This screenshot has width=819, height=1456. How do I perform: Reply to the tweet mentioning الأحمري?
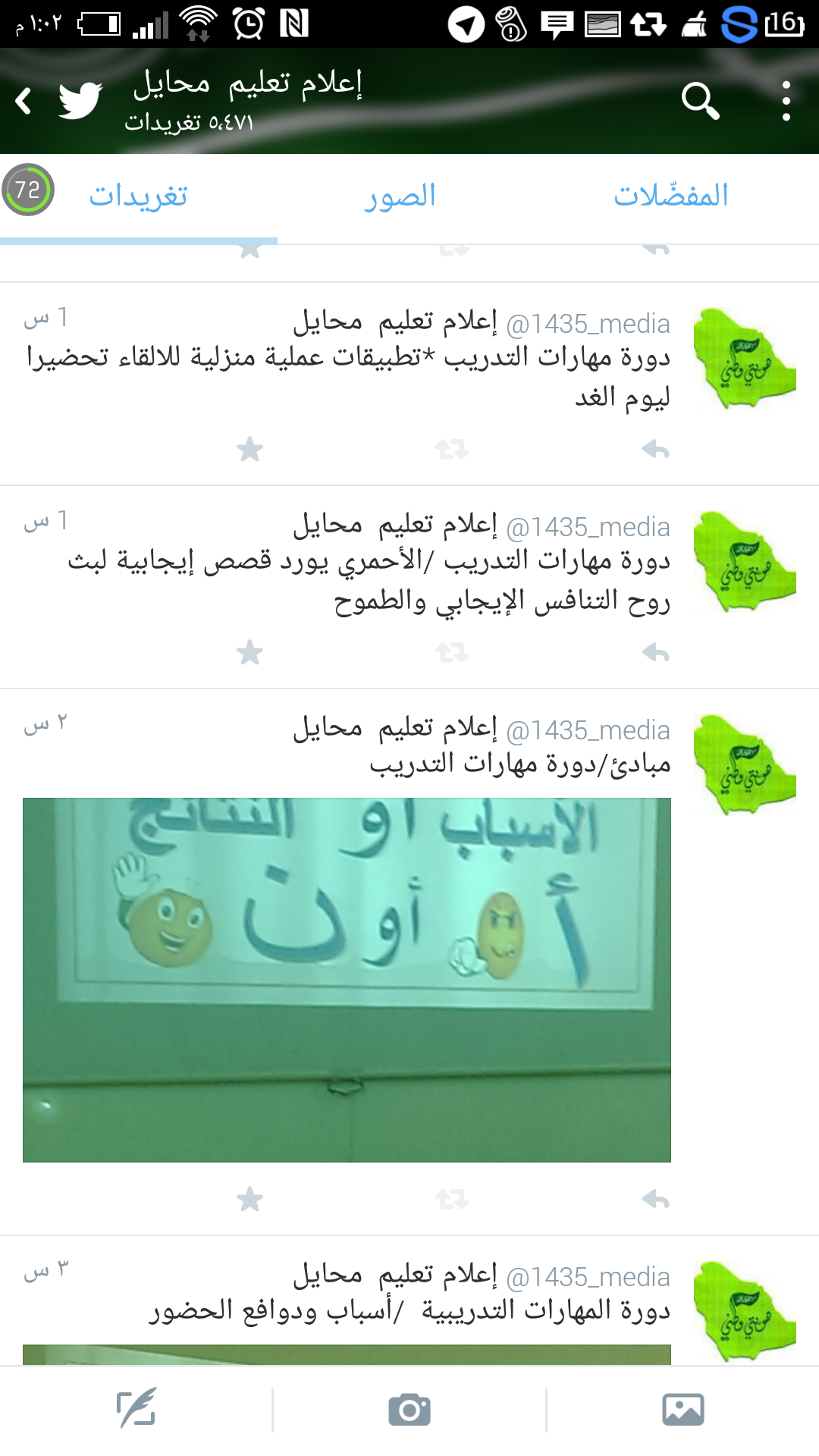click(x=655, y=653)
